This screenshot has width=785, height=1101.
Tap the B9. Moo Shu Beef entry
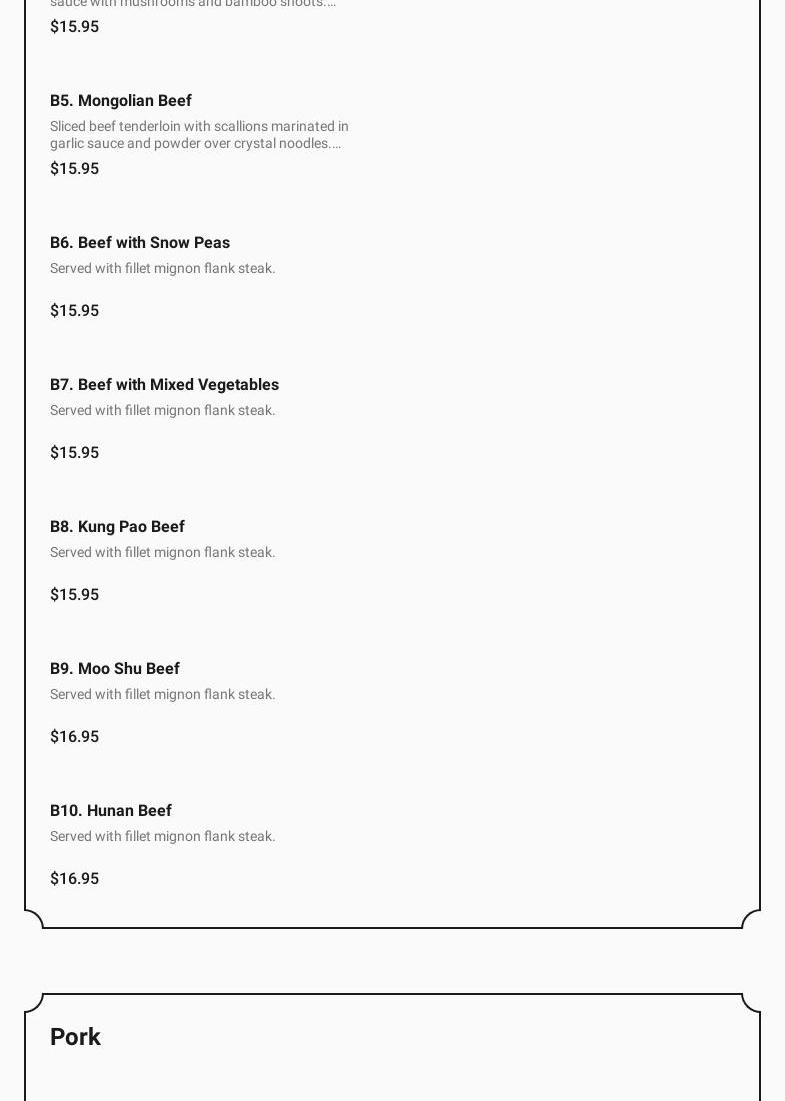115,669
